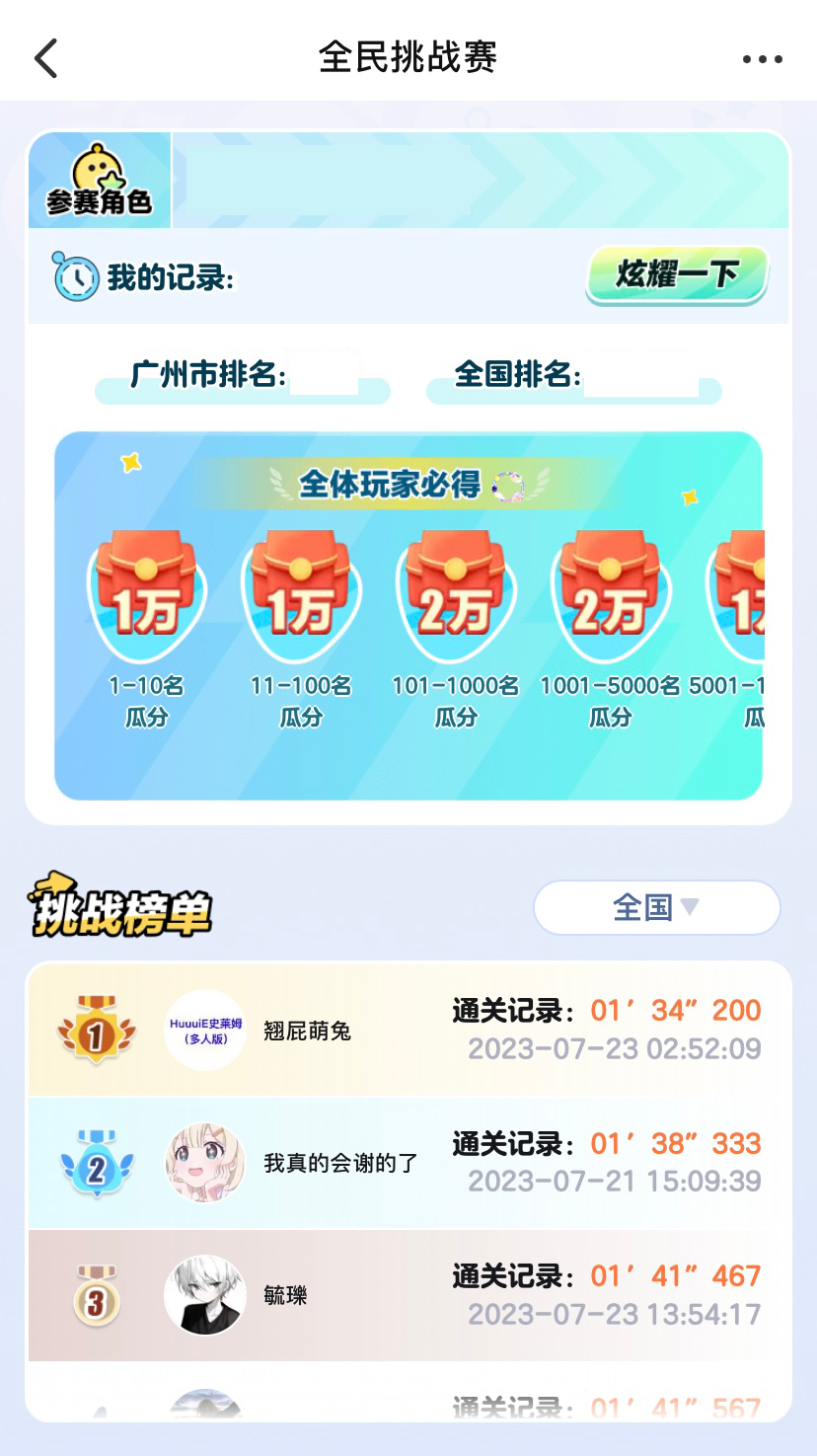817x1456 pixels.
Task: Open the 参赛角色 character tile
Action: point(100,181)
